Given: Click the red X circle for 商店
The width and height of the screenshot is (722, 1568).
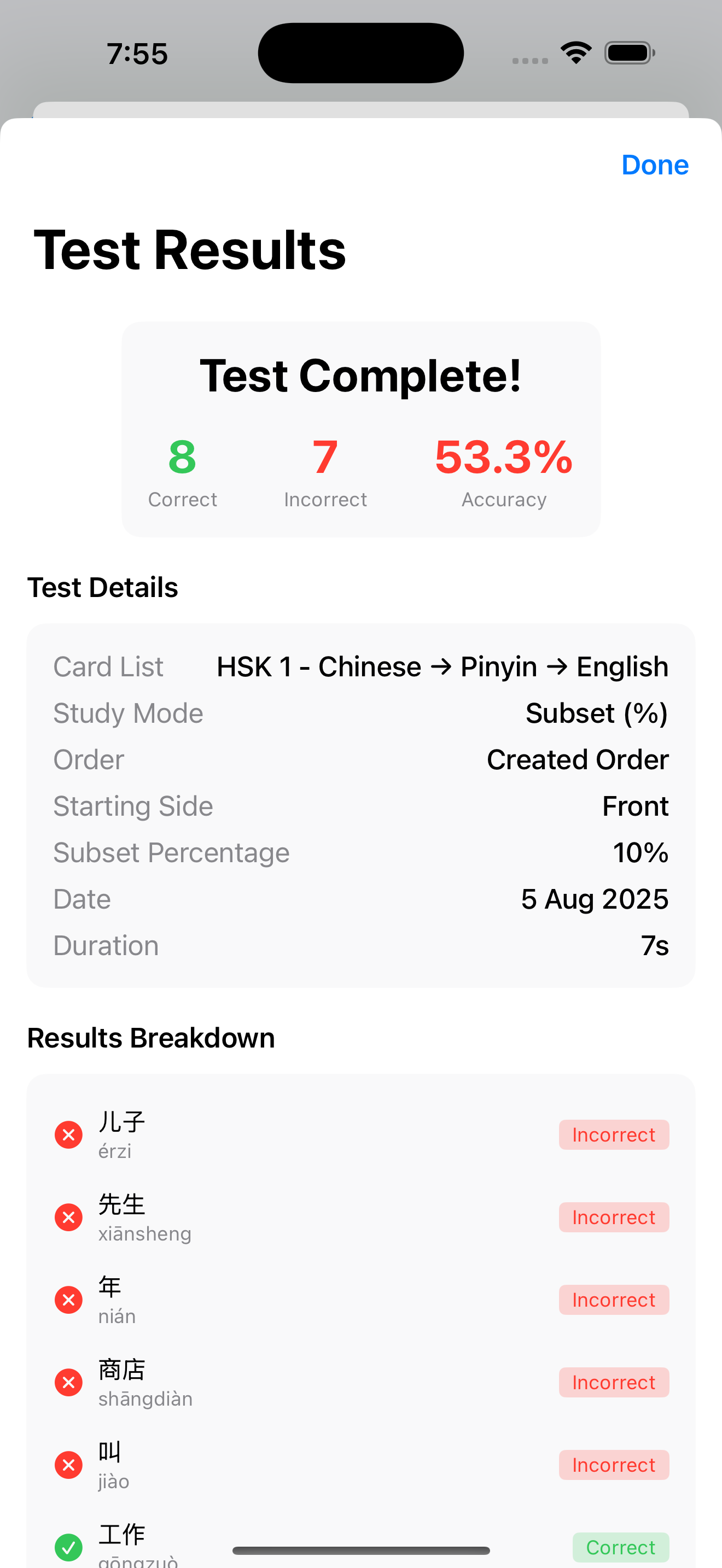Looking at the screenshot, I should pyautogui.click(x=68, y=1382).
